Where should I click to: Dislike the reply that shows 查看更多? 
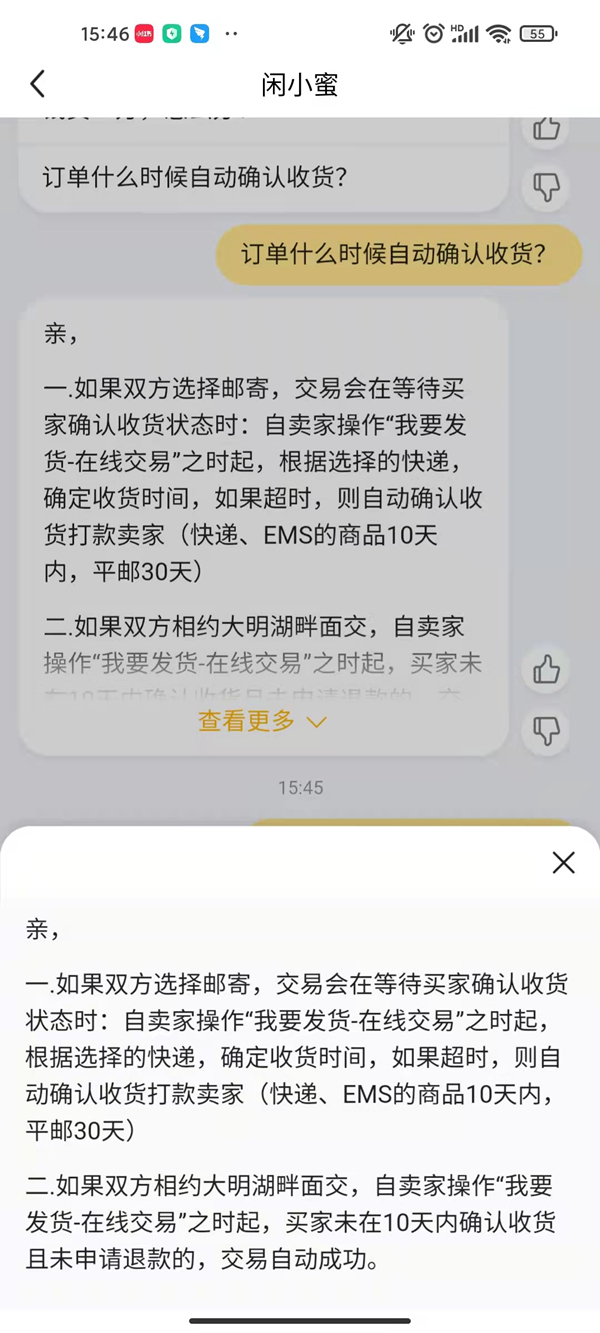546,730
